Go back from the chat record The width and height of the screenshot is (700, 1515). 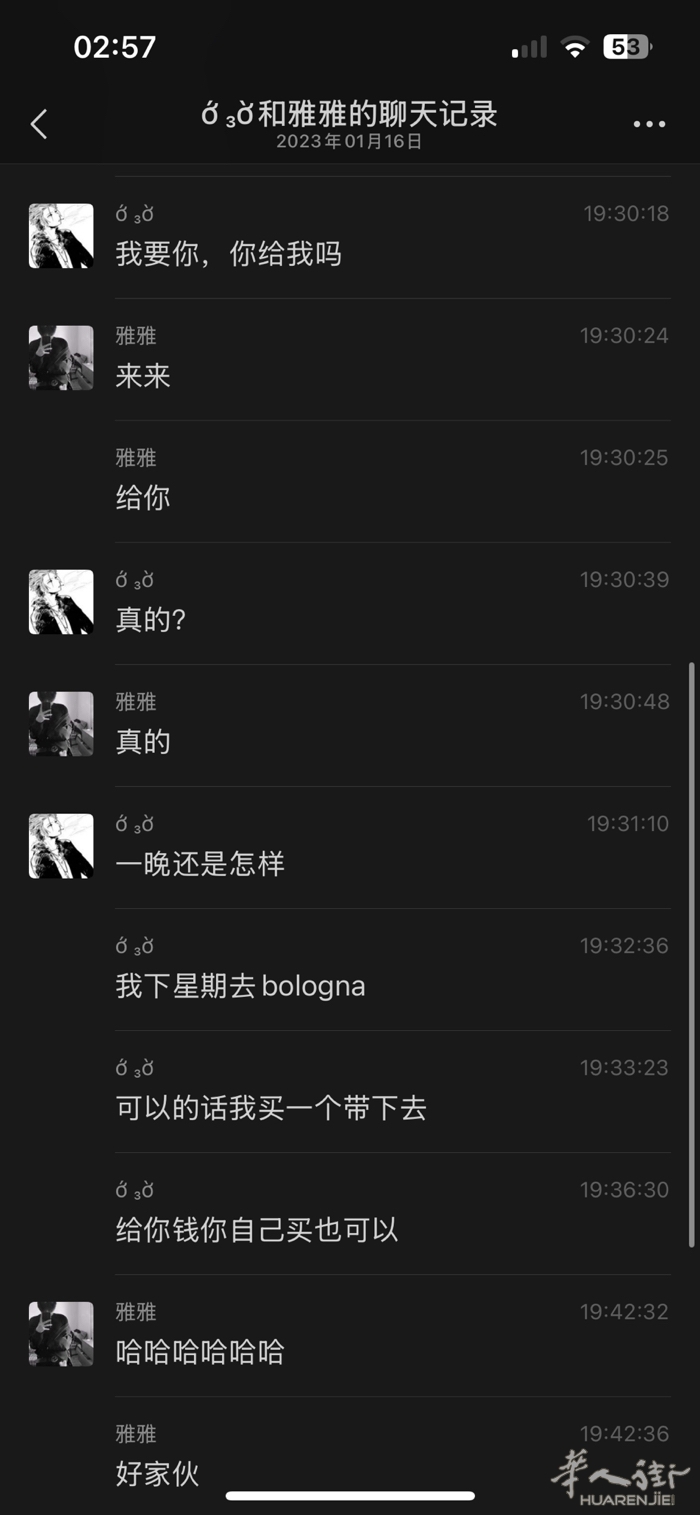coord(39,124)
